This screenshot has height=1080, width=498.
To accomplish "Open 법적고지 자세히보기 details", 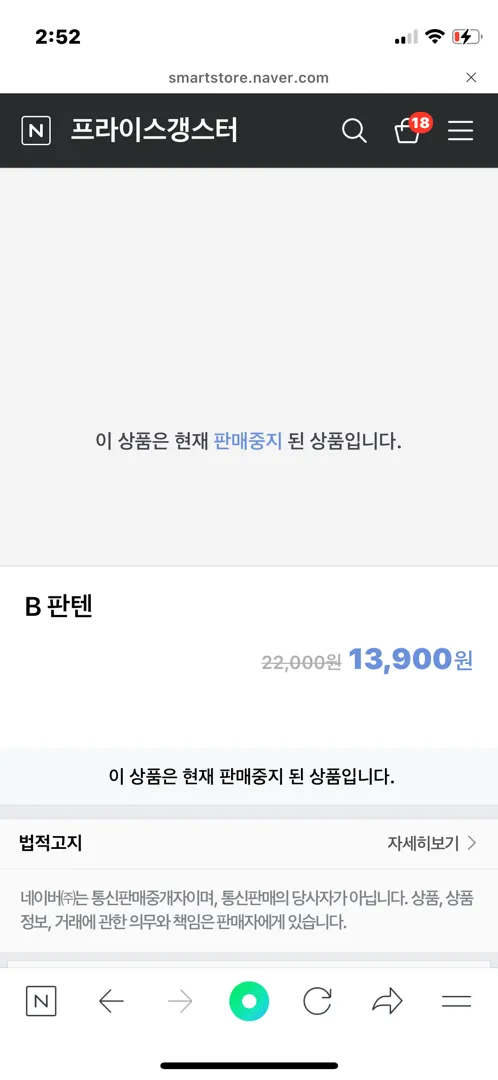I will (x=432, y=843).
